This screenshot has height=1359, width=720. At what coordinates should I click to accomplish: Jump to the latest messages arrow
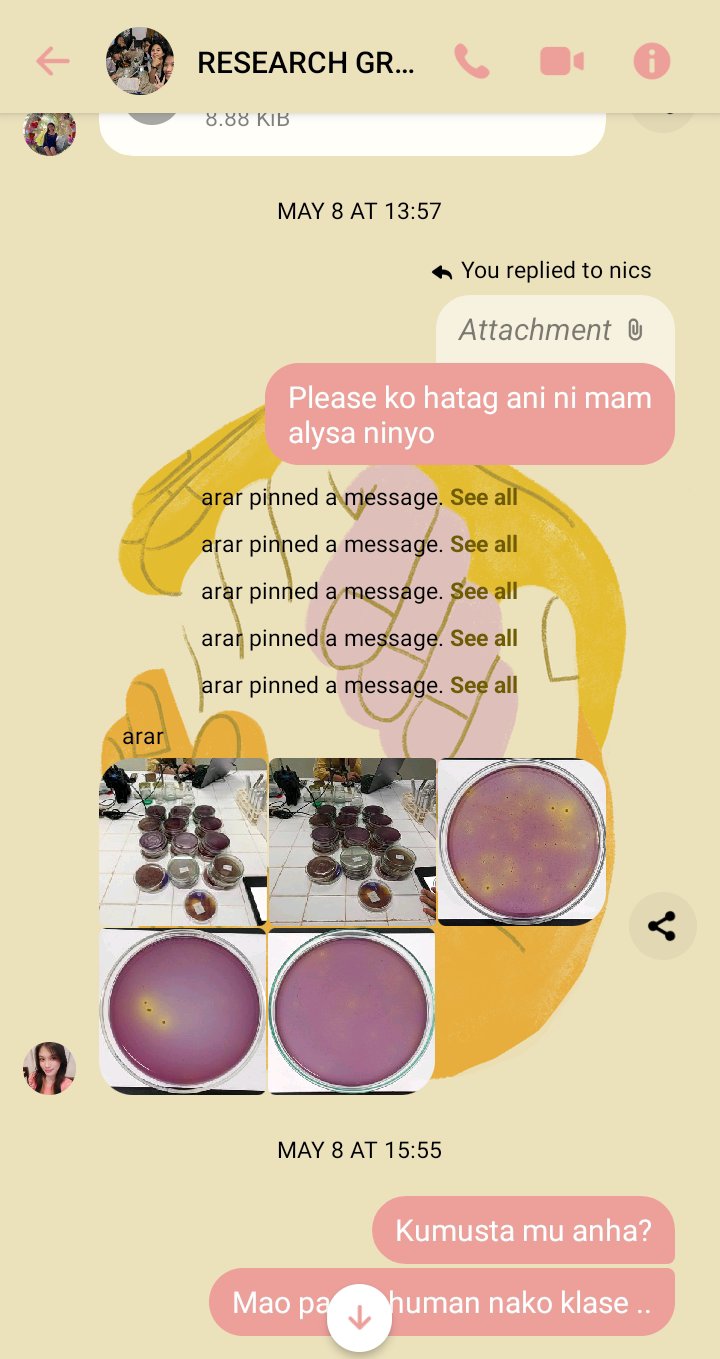pyautogui.click(x=359, y=1317)
